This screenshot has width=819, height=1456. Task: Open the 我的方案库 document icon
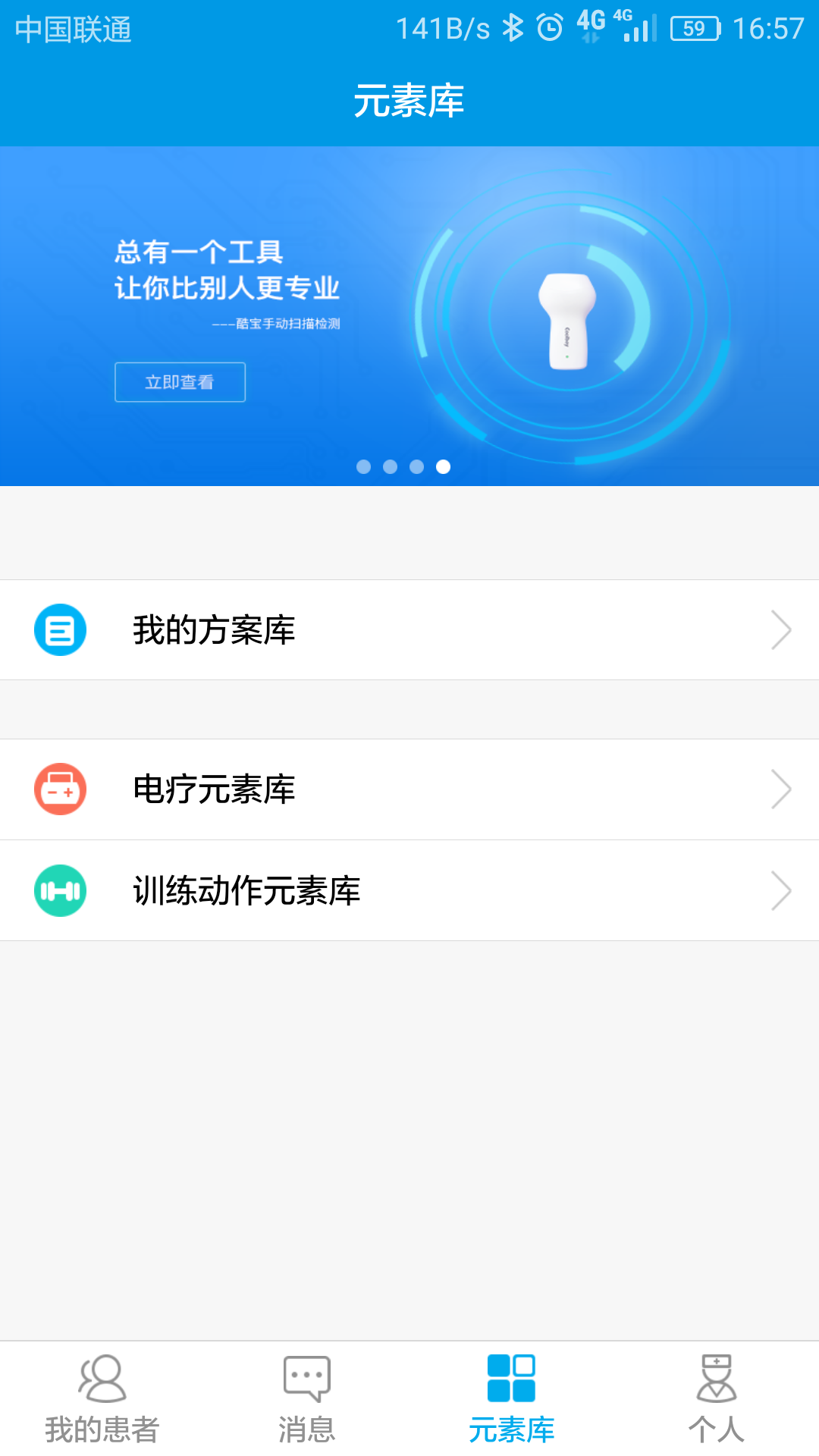pos(60,629)
